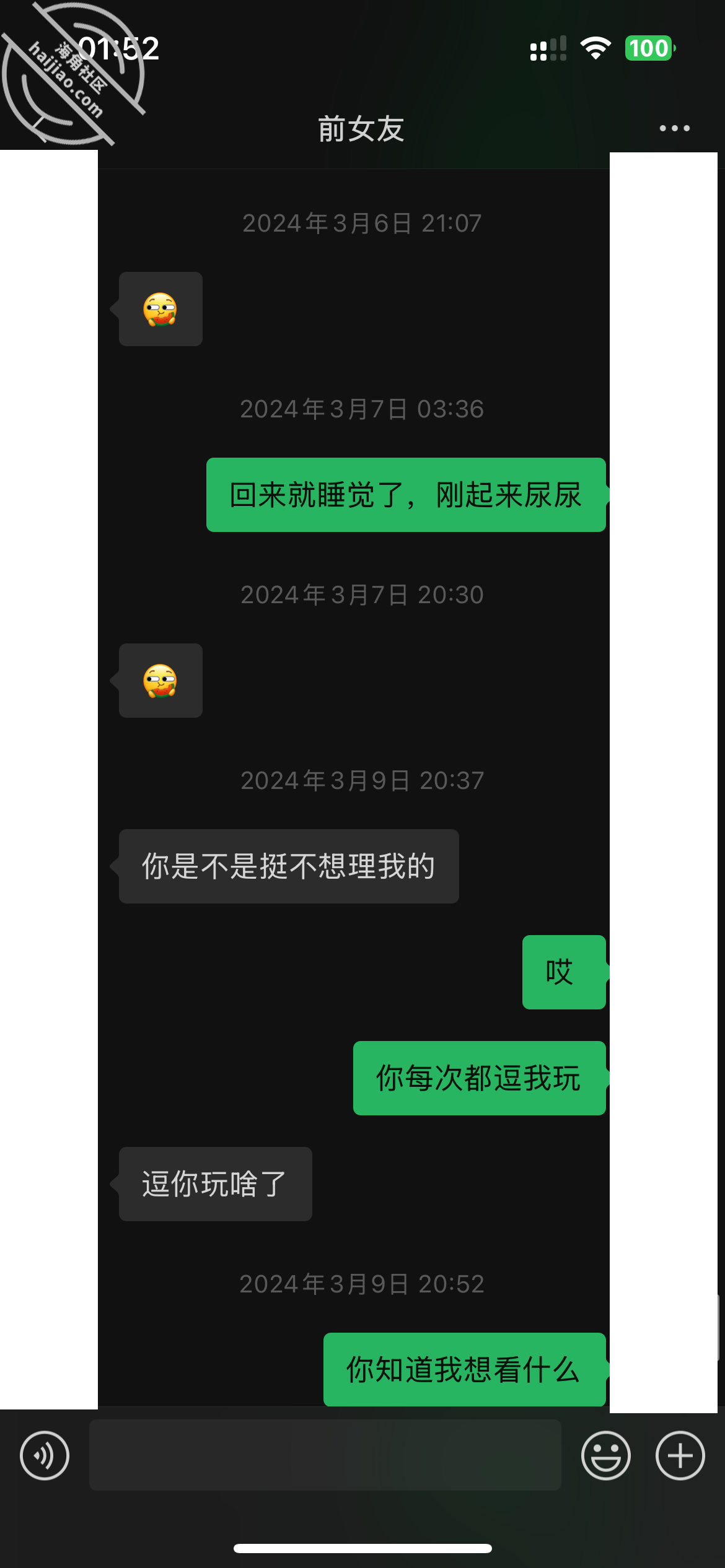
Task: Switch to voice message input
Action: point(45,1455)
